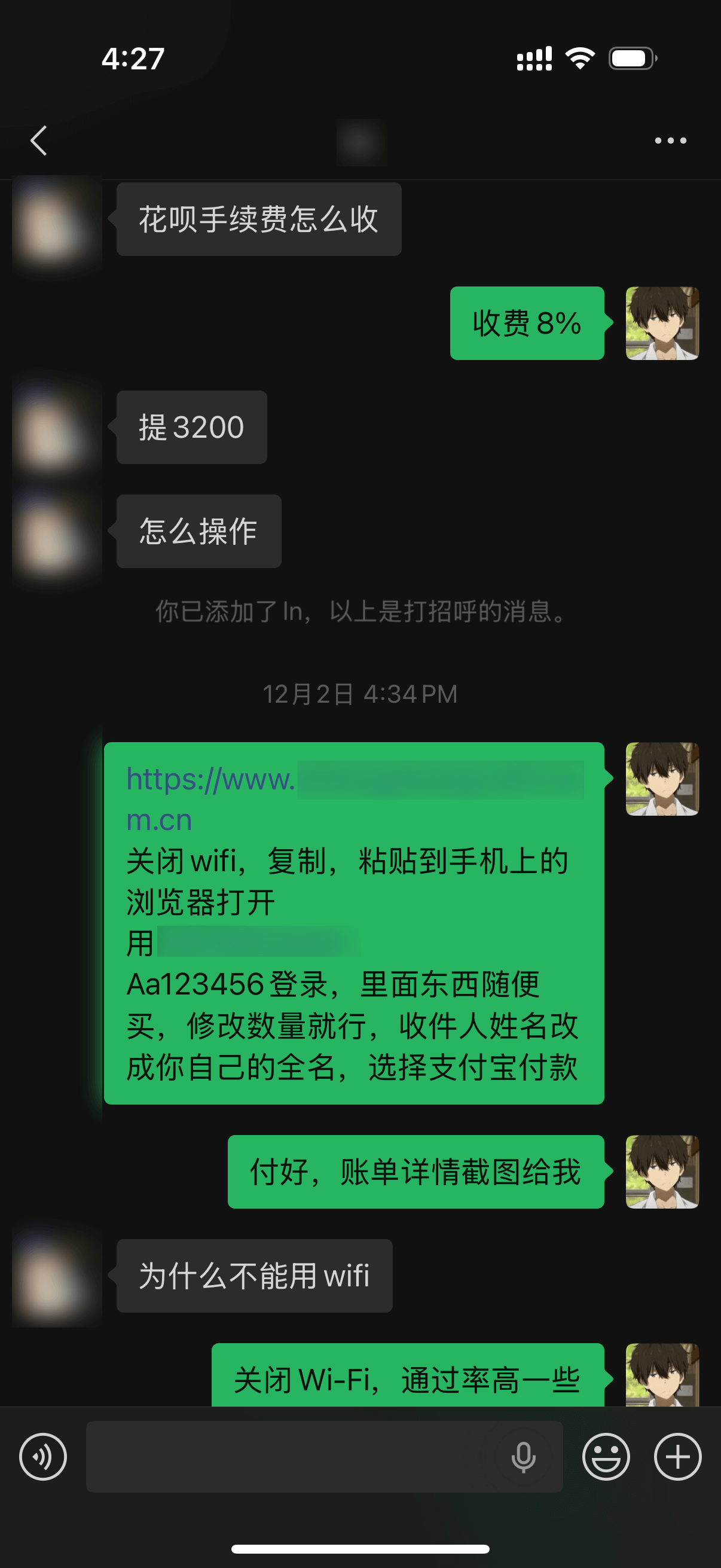721x1568 pixels.
Task: Tap the dictation microphone in input field
Action: 523,1456
